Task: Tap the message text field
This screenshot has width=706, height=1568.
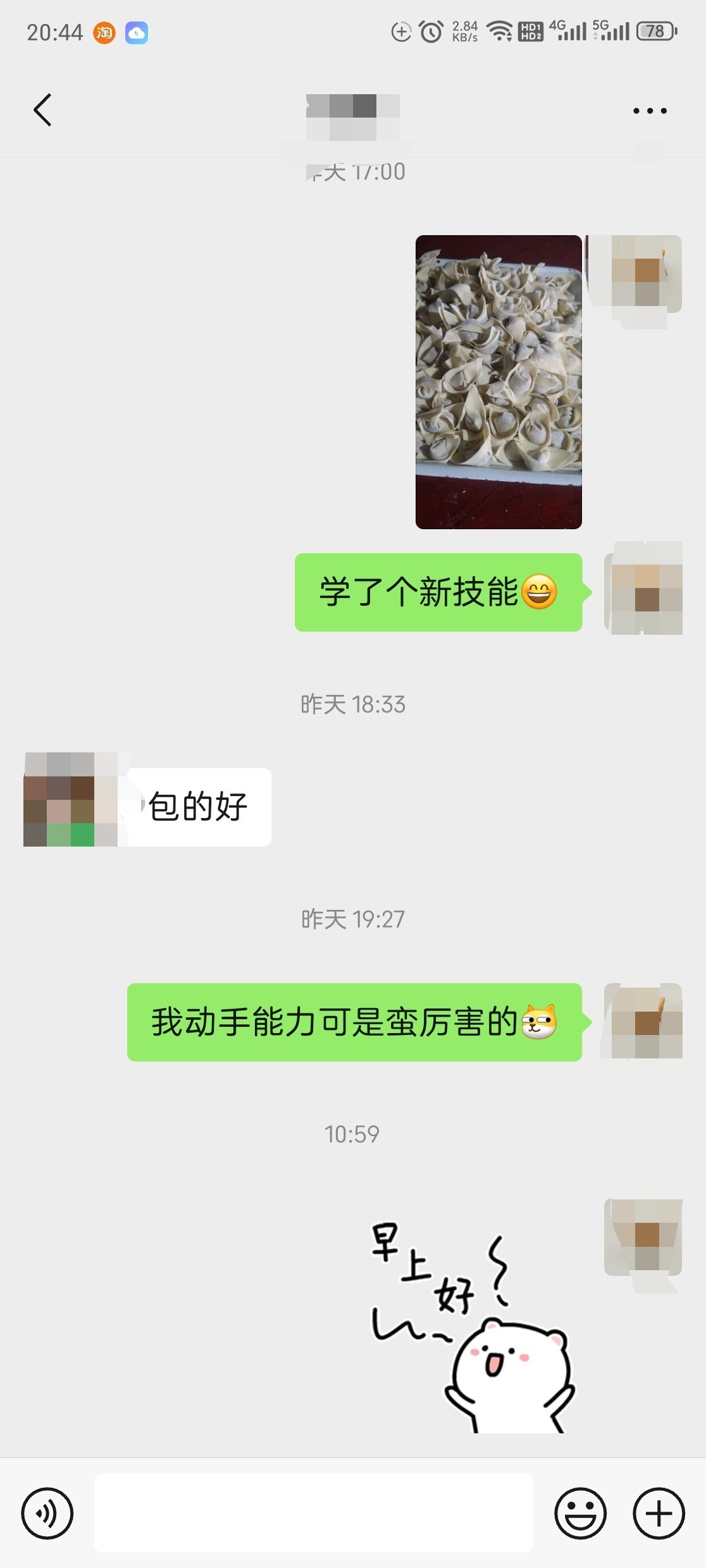Action: 314,1513
